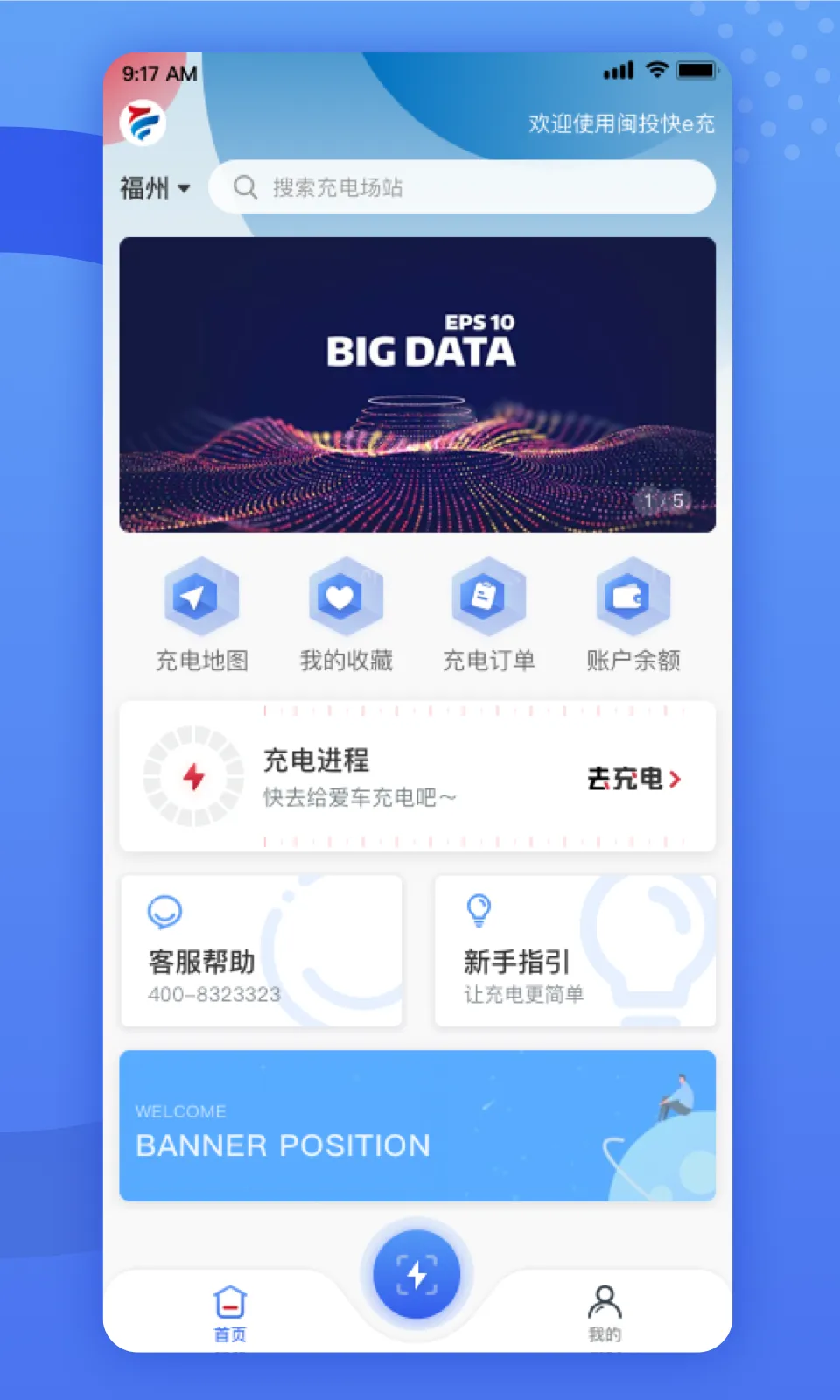840x1400 pixels.
Task: Tap the banner page indicator 1/5
Action: [x=661, y=499]
